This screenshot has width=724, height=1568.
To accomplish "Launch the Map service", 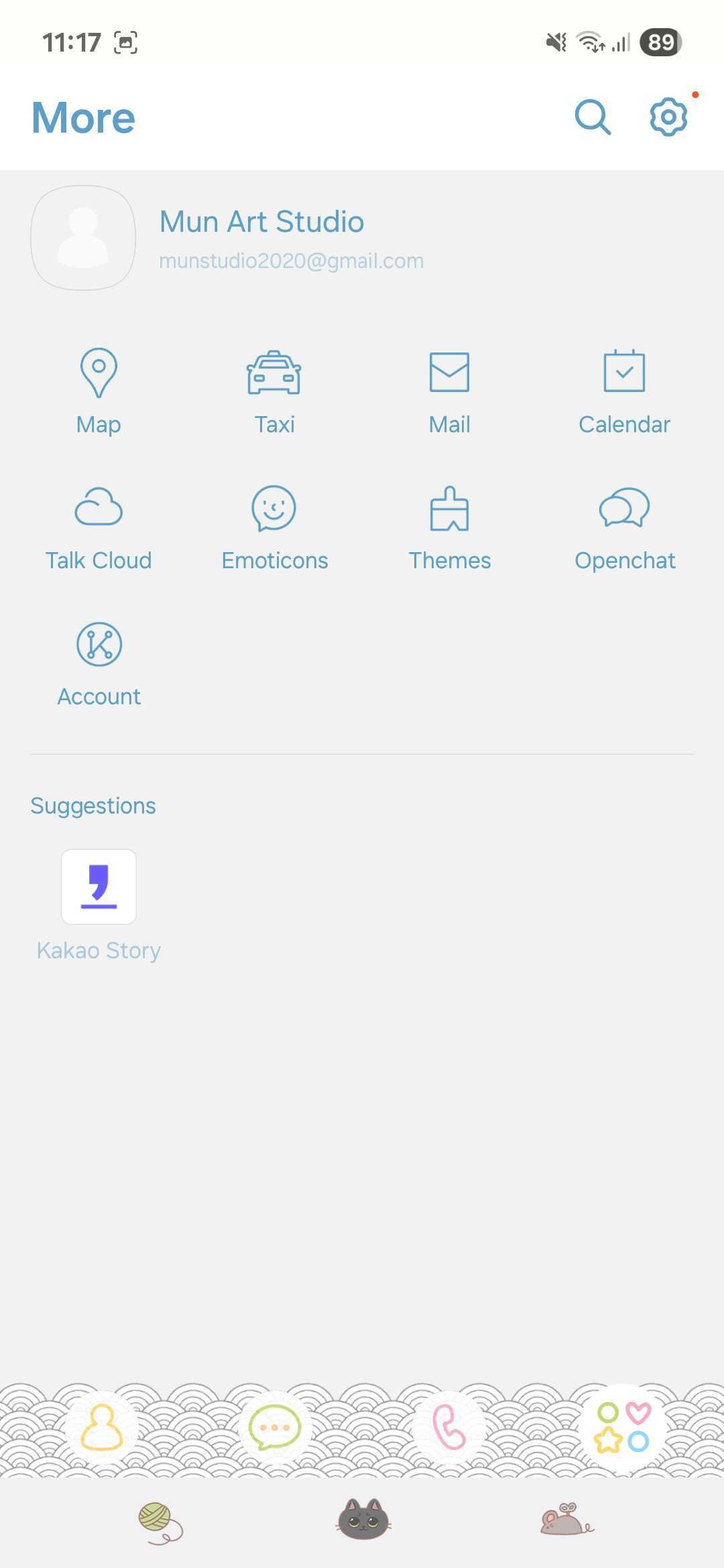I will (99, 390).
